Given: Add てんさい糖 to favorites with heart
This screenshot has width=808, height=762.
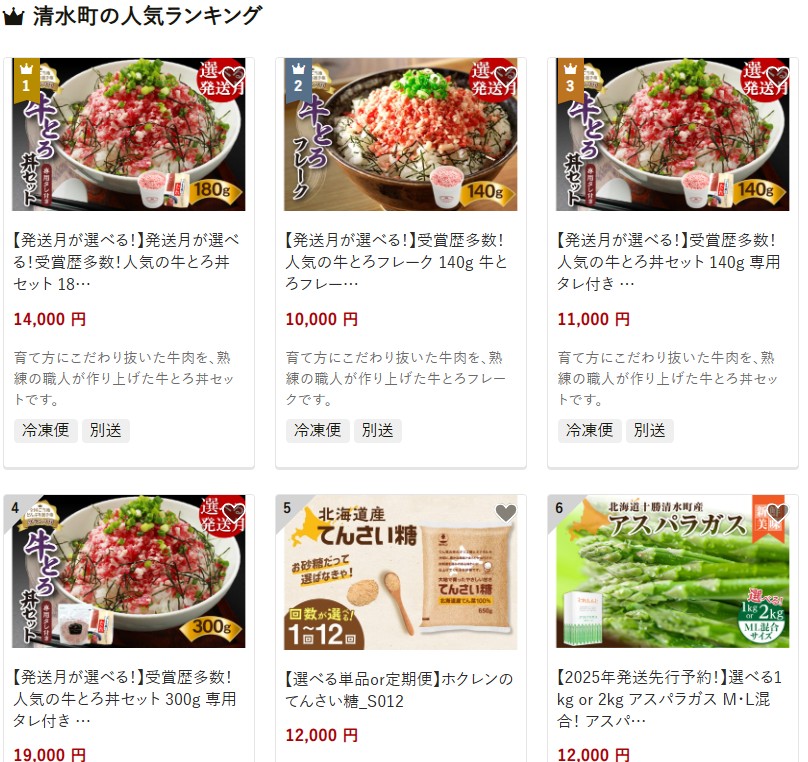Looking at the screenshot, I should (506, 513).
